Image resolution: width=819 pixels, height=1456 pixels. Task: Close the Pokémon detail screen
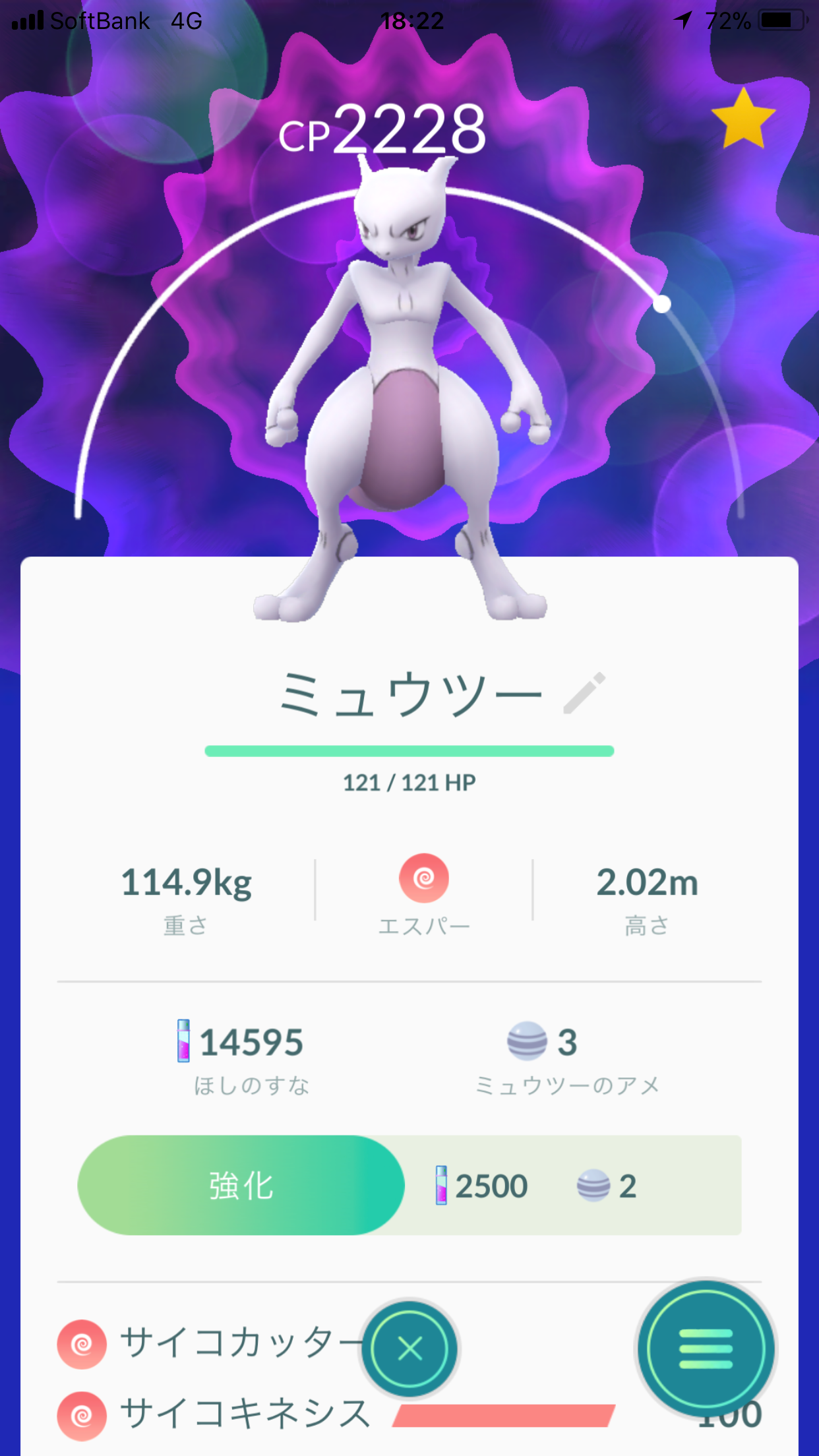[409, 1349]
